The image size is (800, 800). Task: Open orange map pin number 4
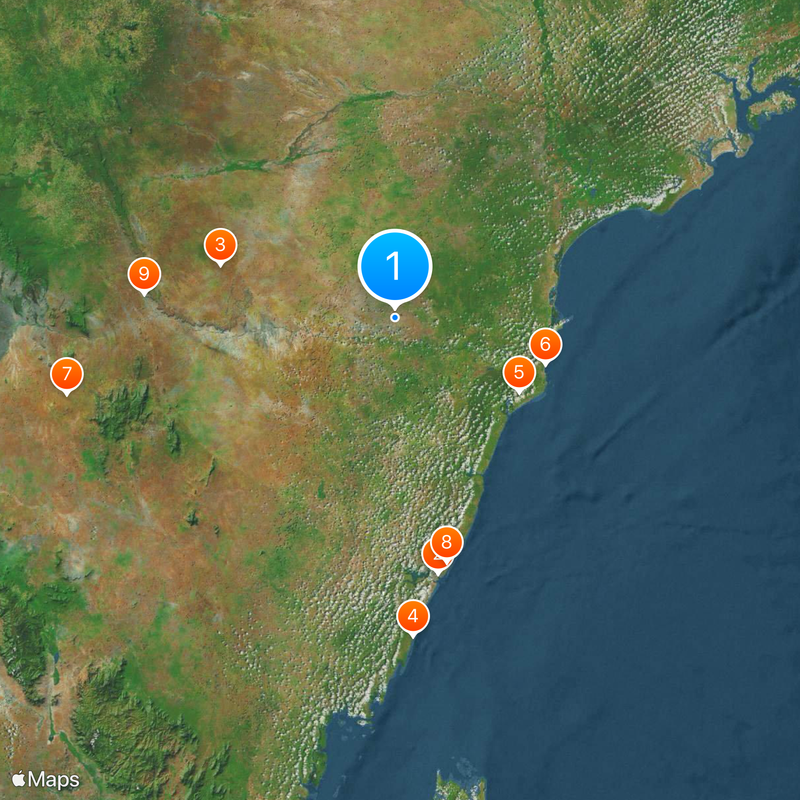click(413, 615)
